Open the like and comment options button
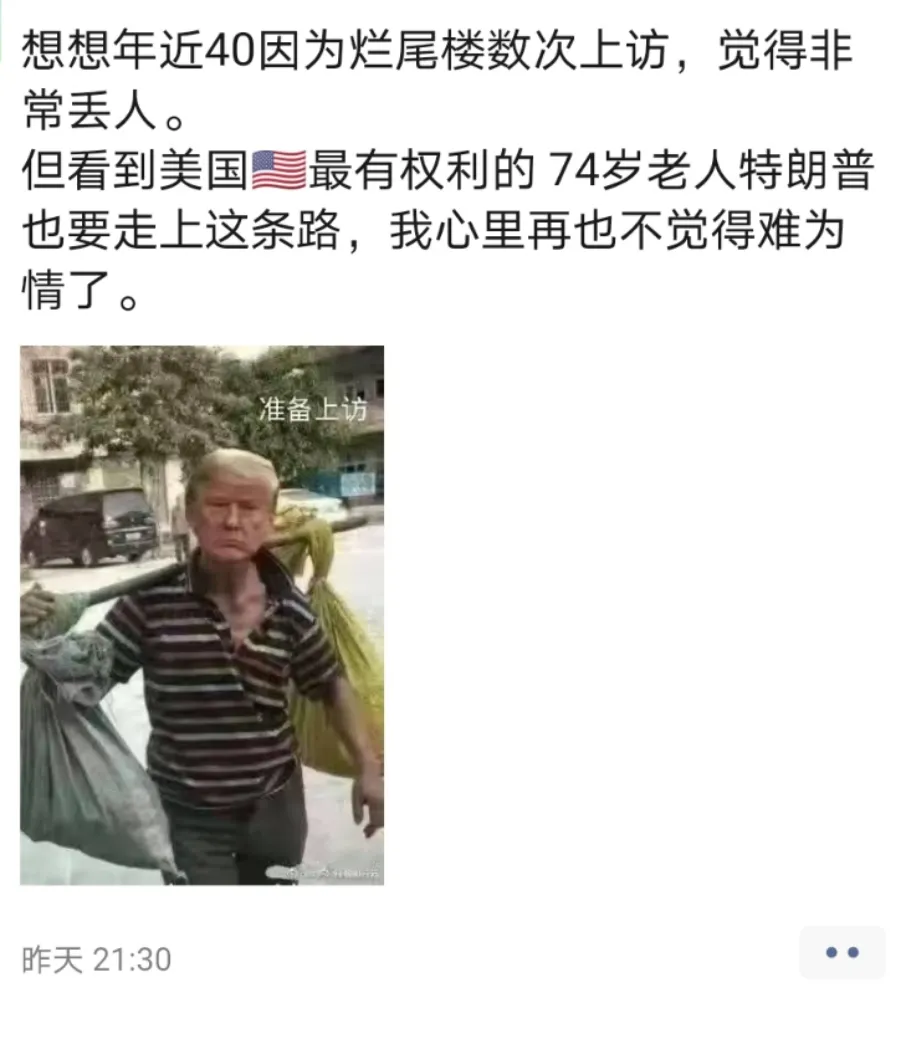 click(842, 953)
